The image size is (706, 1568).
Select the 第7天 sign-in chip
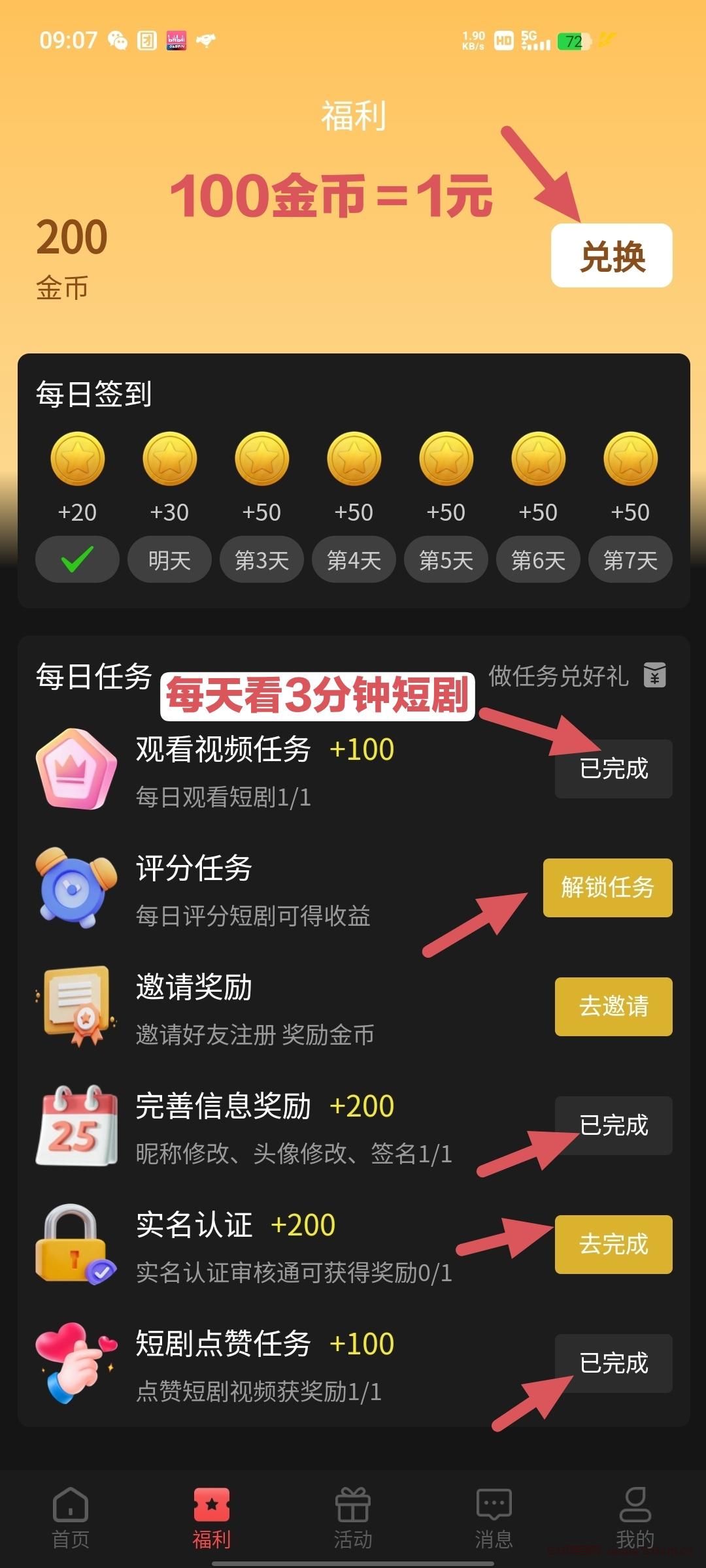tap(630, 559)
